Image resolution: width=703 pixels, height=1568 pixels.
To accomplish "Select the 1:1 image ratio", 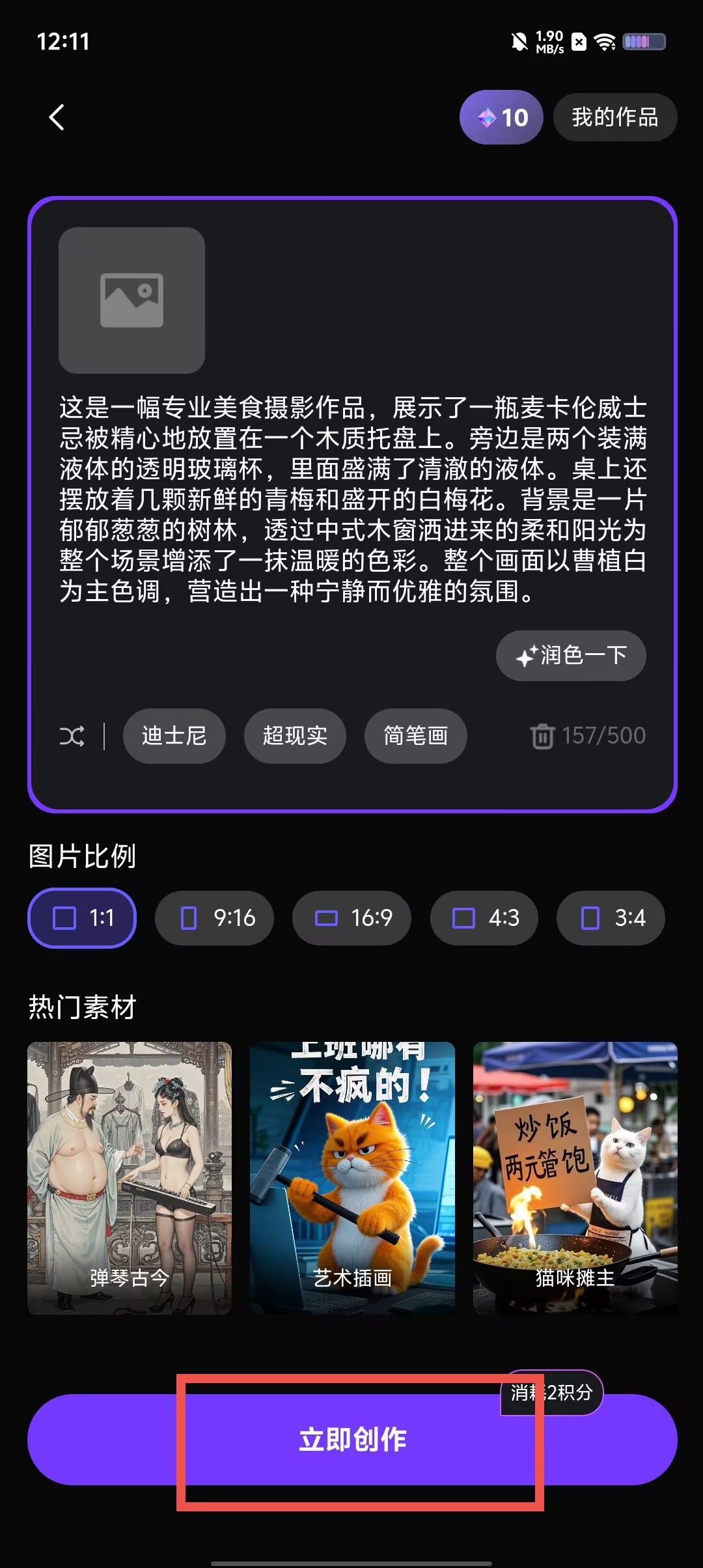I will pos(81,918).
